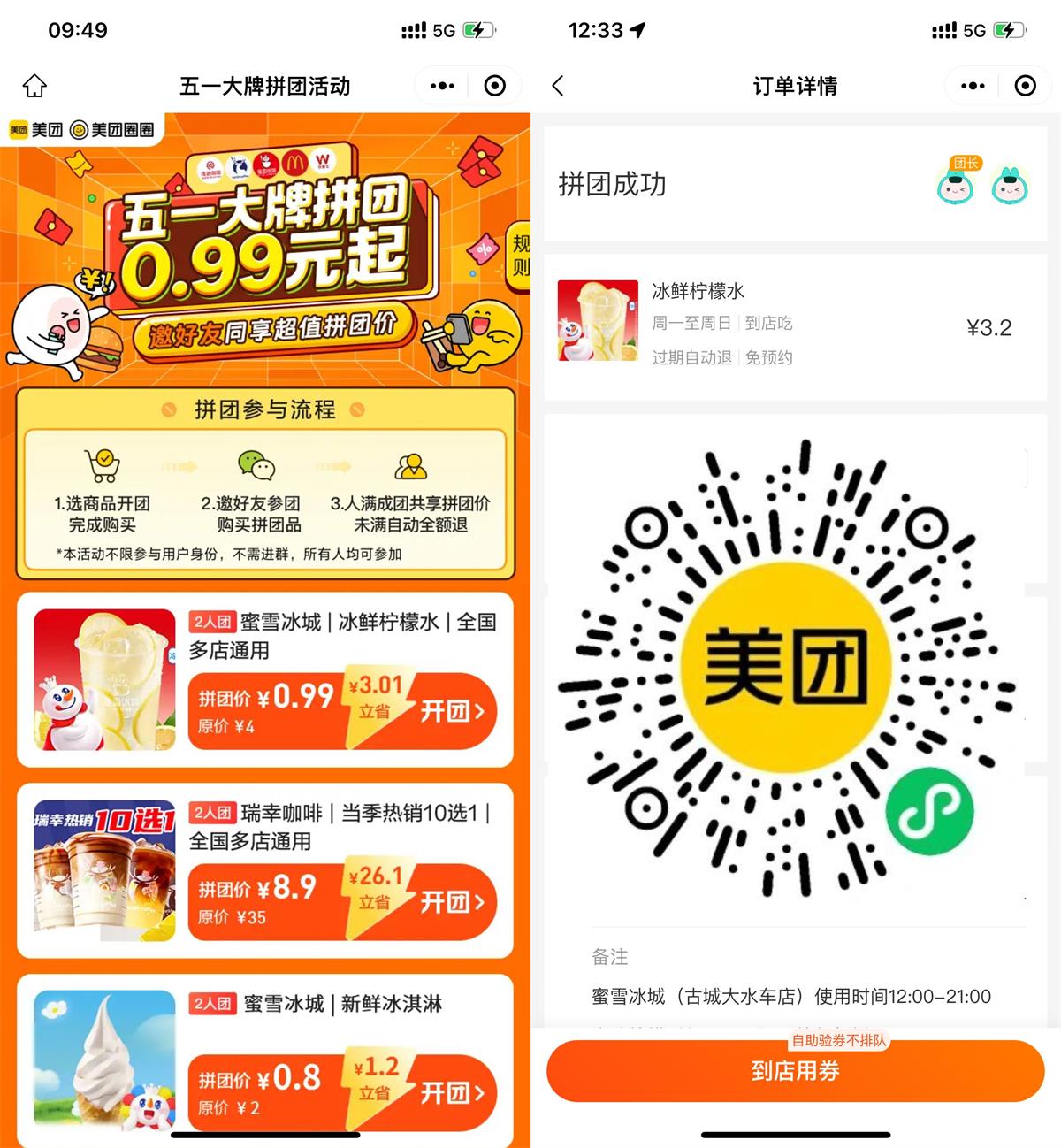Open the more menu on 订单详情 page
Image resolution: width=1061 pixels, height=1148 pixels.
point(973,86)
